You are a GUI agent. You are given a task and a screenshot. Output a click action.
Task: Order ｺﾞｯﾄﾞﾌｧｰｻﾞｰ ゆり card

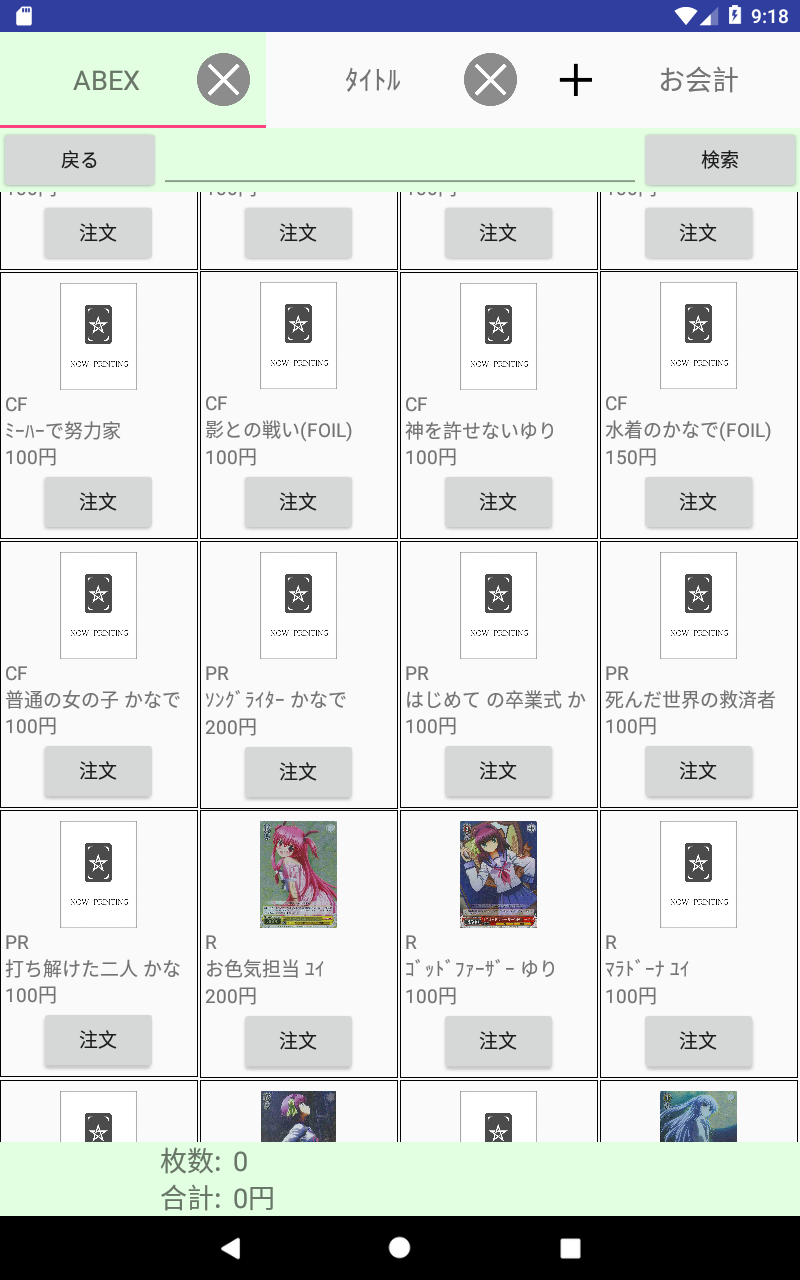(x=498, y=1040)
